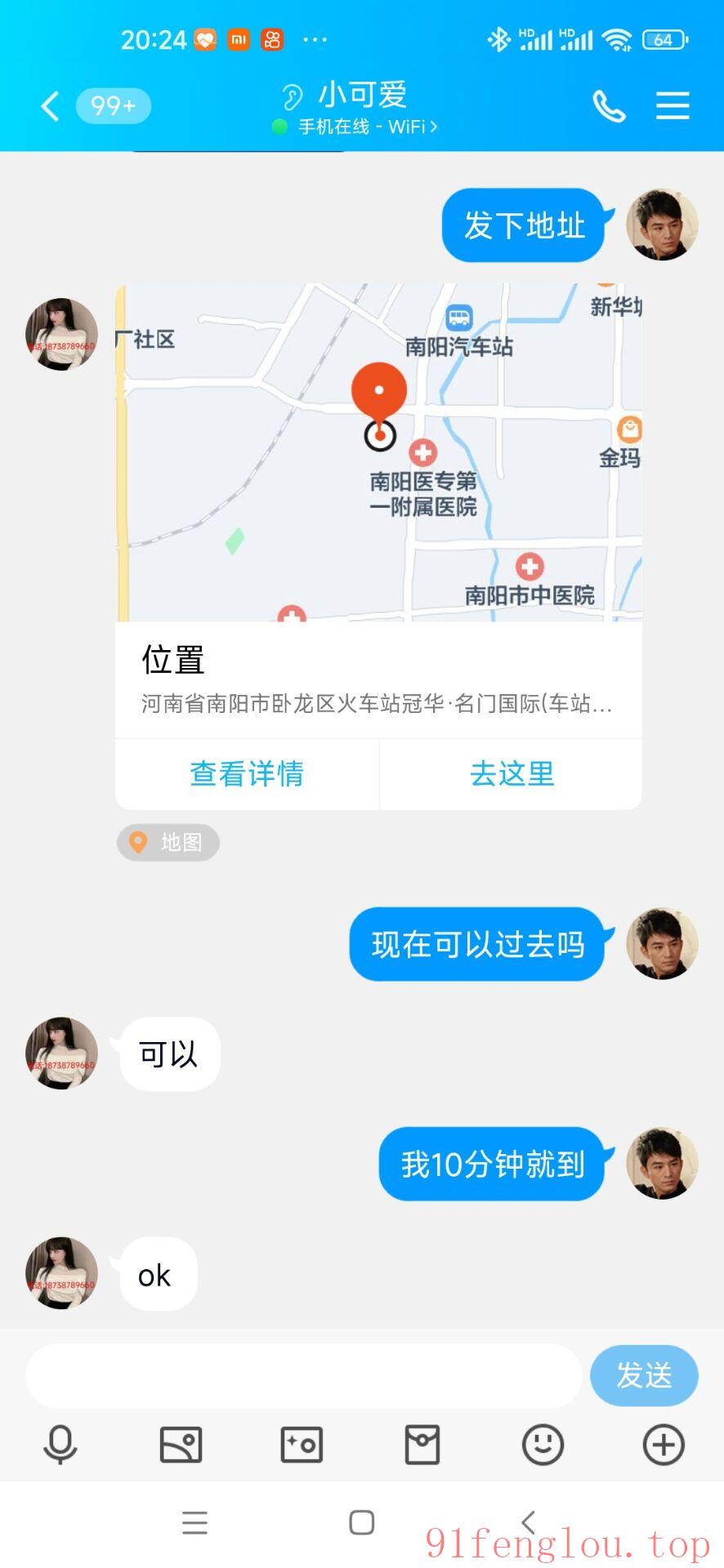724x1568 pixels.
Task: Tap 查看详情 on the location card
Action: 247,774
